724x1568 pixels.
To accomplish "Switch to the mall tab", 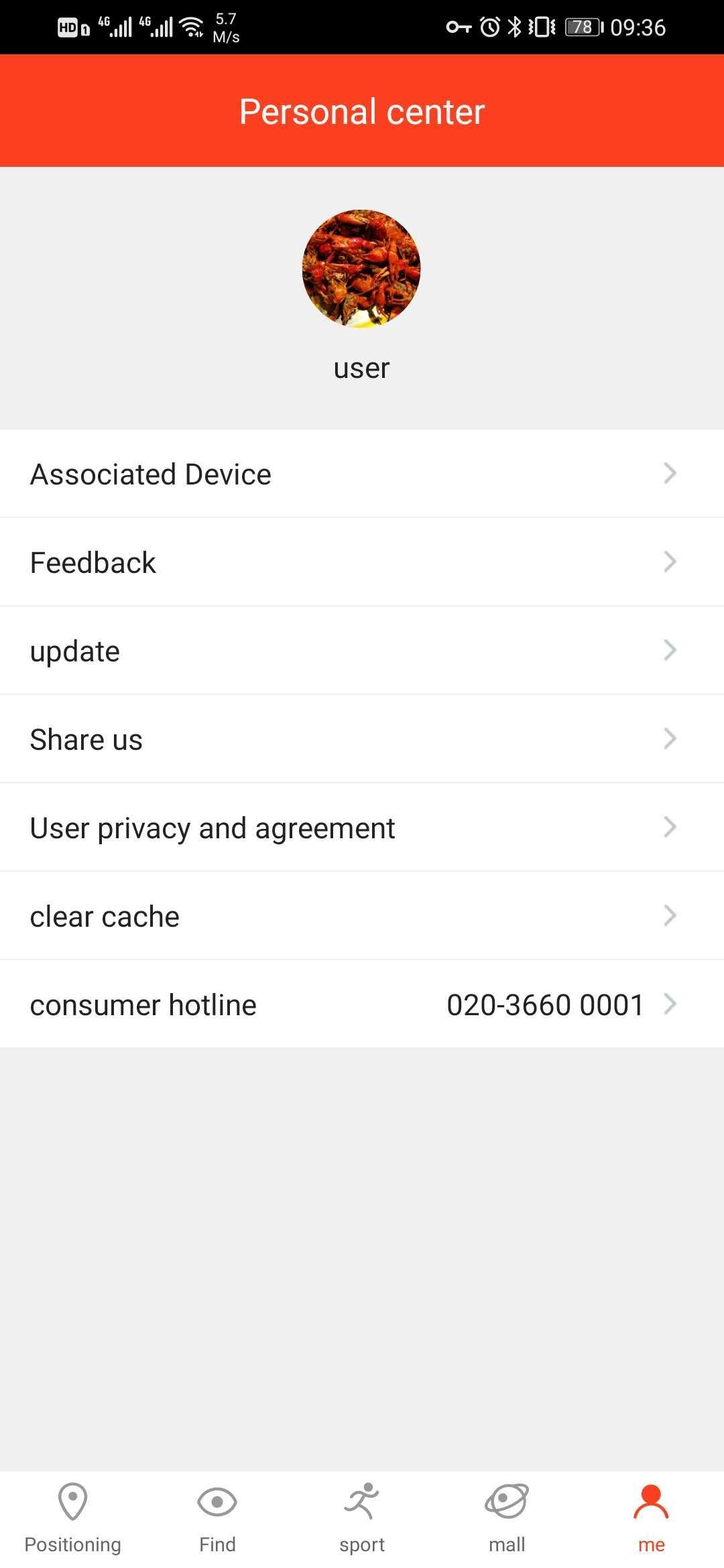I will coord(507,1518).
